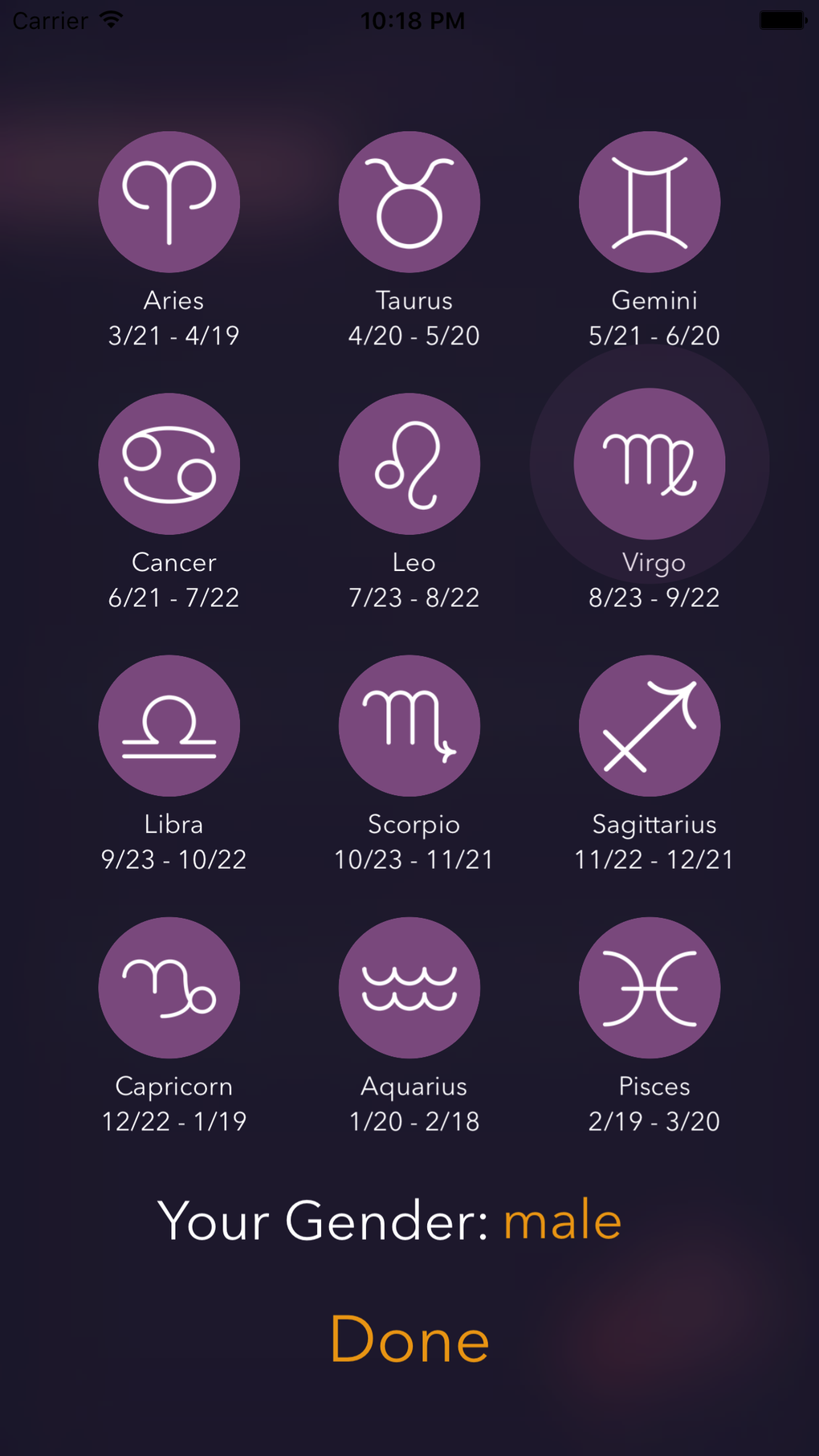Select the Capricorn zodiac sign
Screen dimensions: 819x1456
[x=169, y=988]
